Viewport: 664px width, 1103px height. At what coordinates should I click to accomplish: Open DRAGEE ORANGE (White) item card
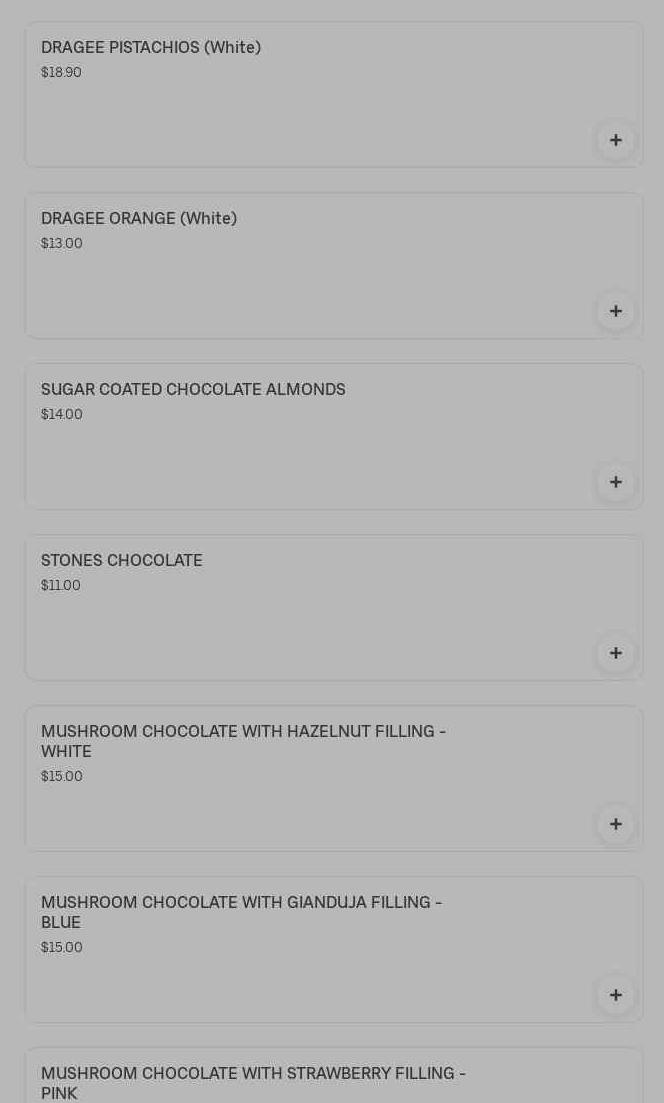pyautogui.click(x=300, y=266)
